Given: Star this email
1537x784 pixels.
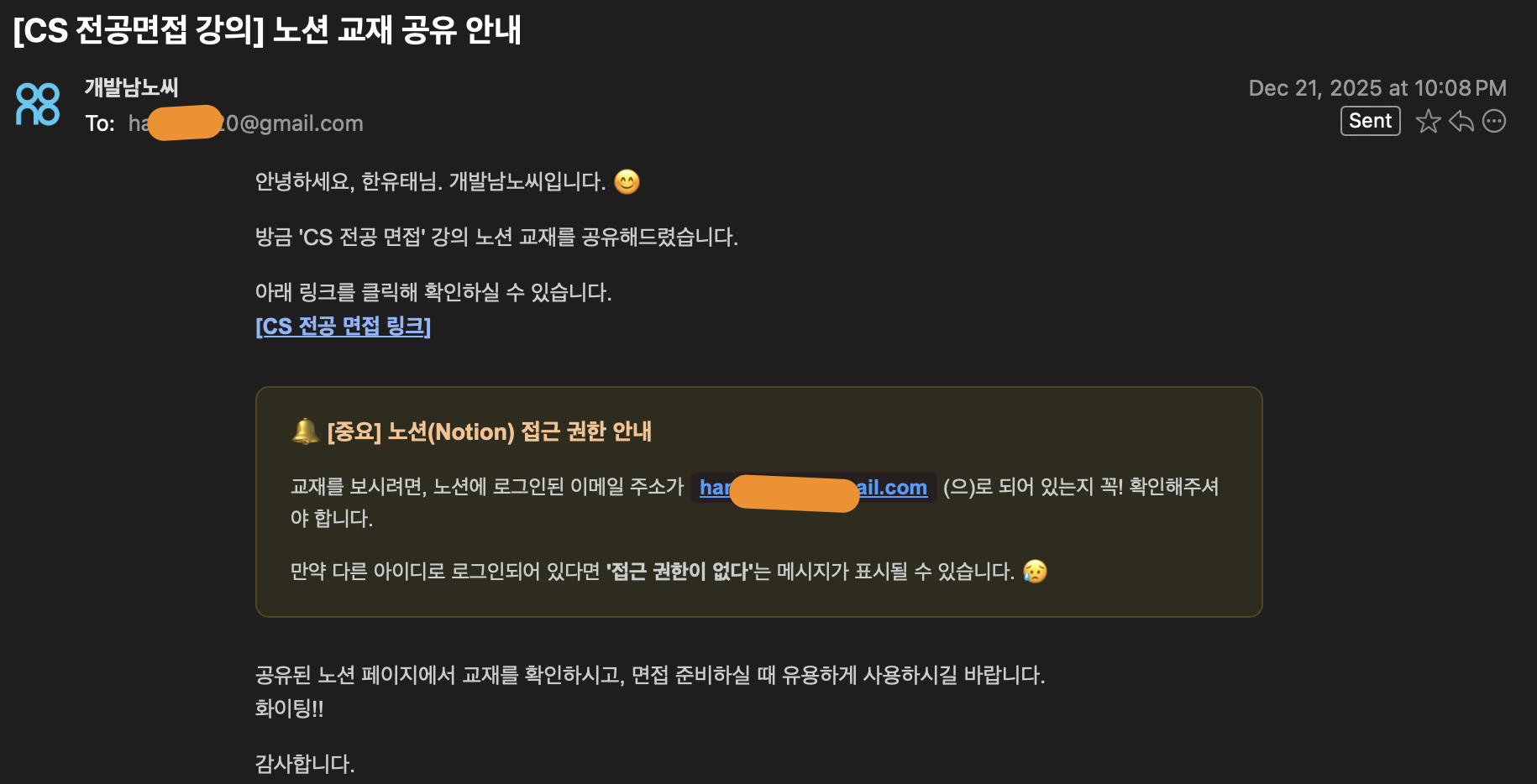Looking at the screenshot, I should pos(1428,122).
